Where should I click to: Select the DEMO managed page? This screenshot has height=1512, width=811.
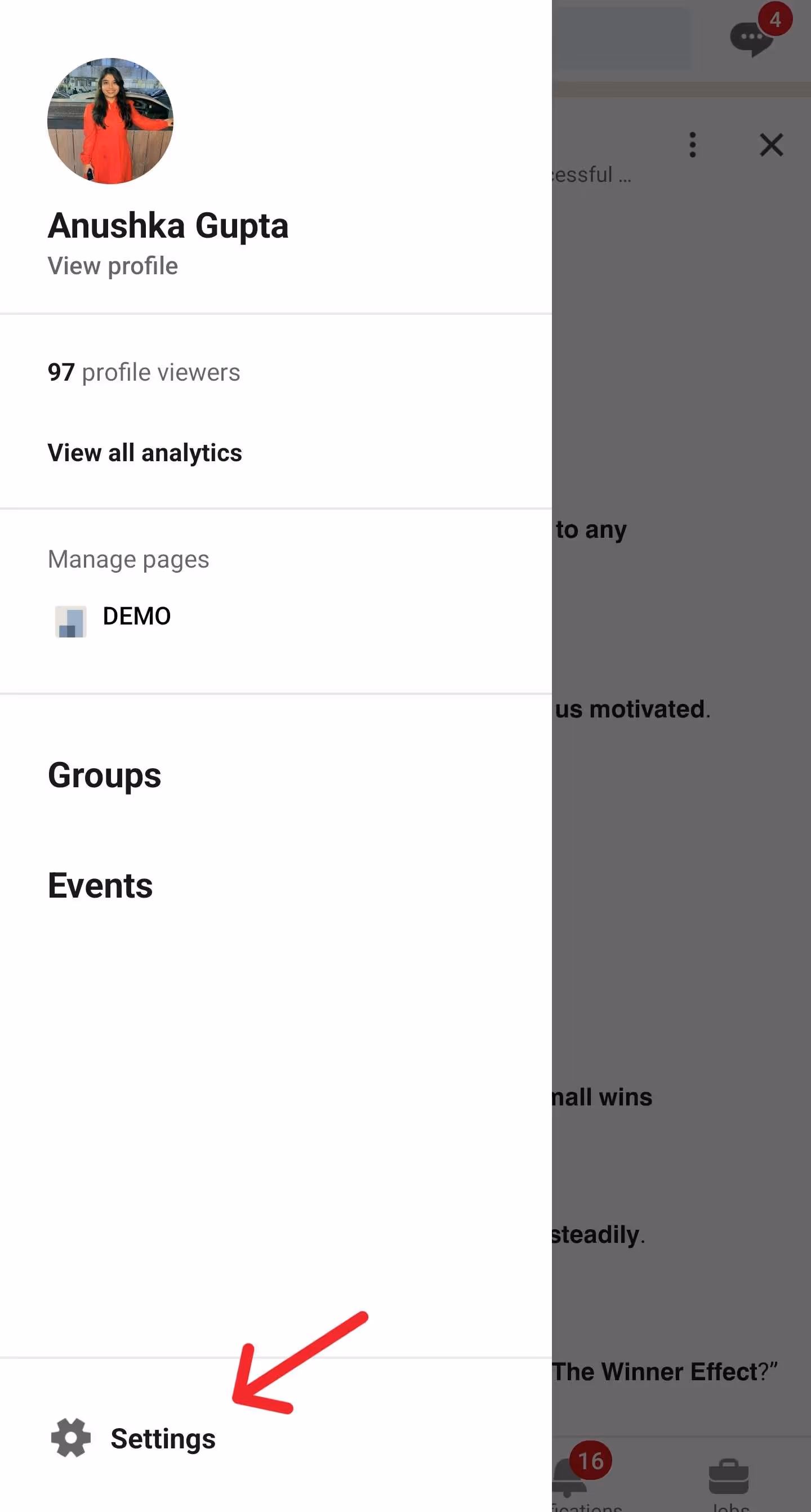pos(136,615)
